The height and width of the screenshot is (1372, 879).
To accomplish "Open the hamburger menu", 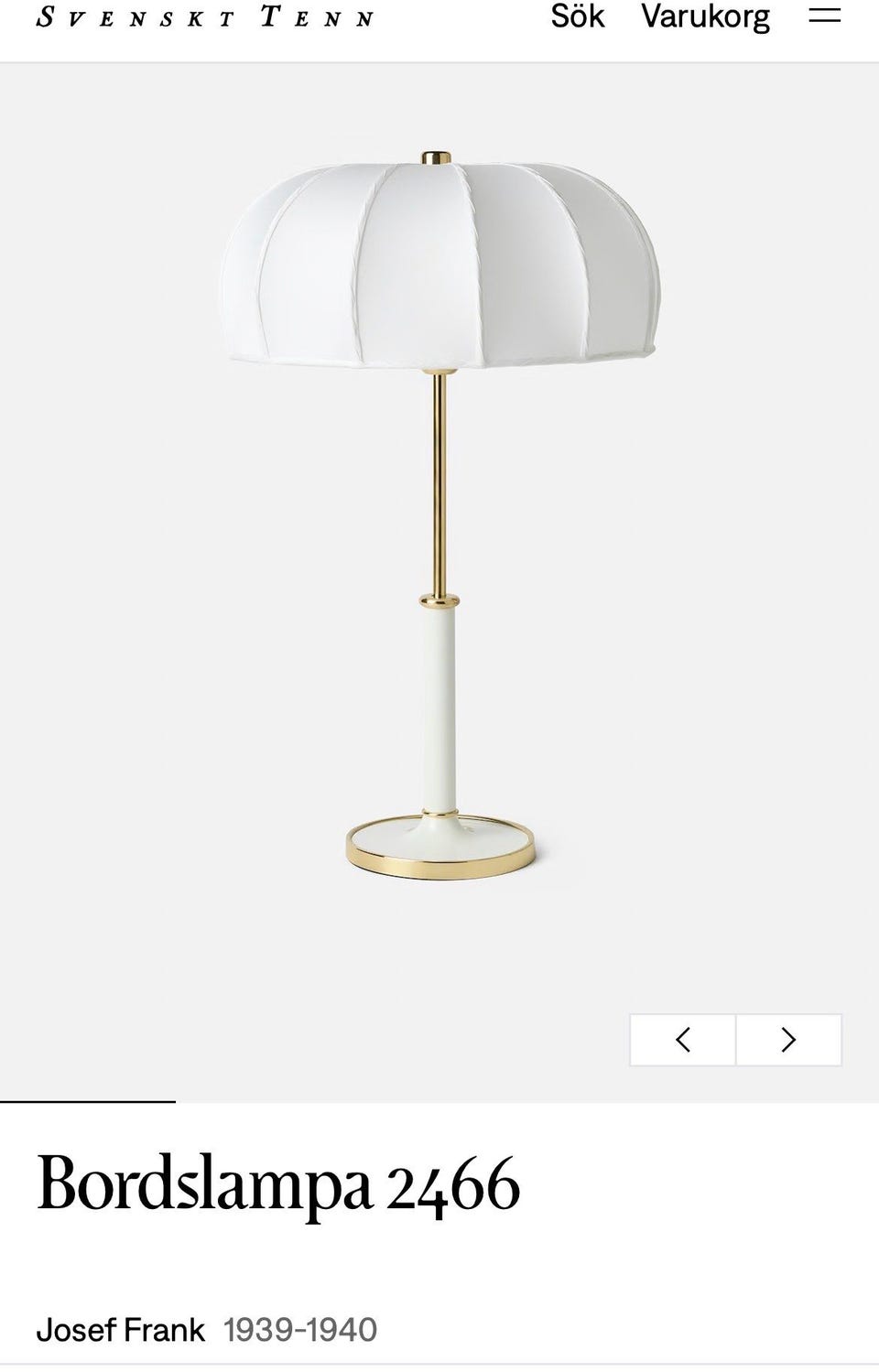I will pyautogui.click(x=824, y=16).
